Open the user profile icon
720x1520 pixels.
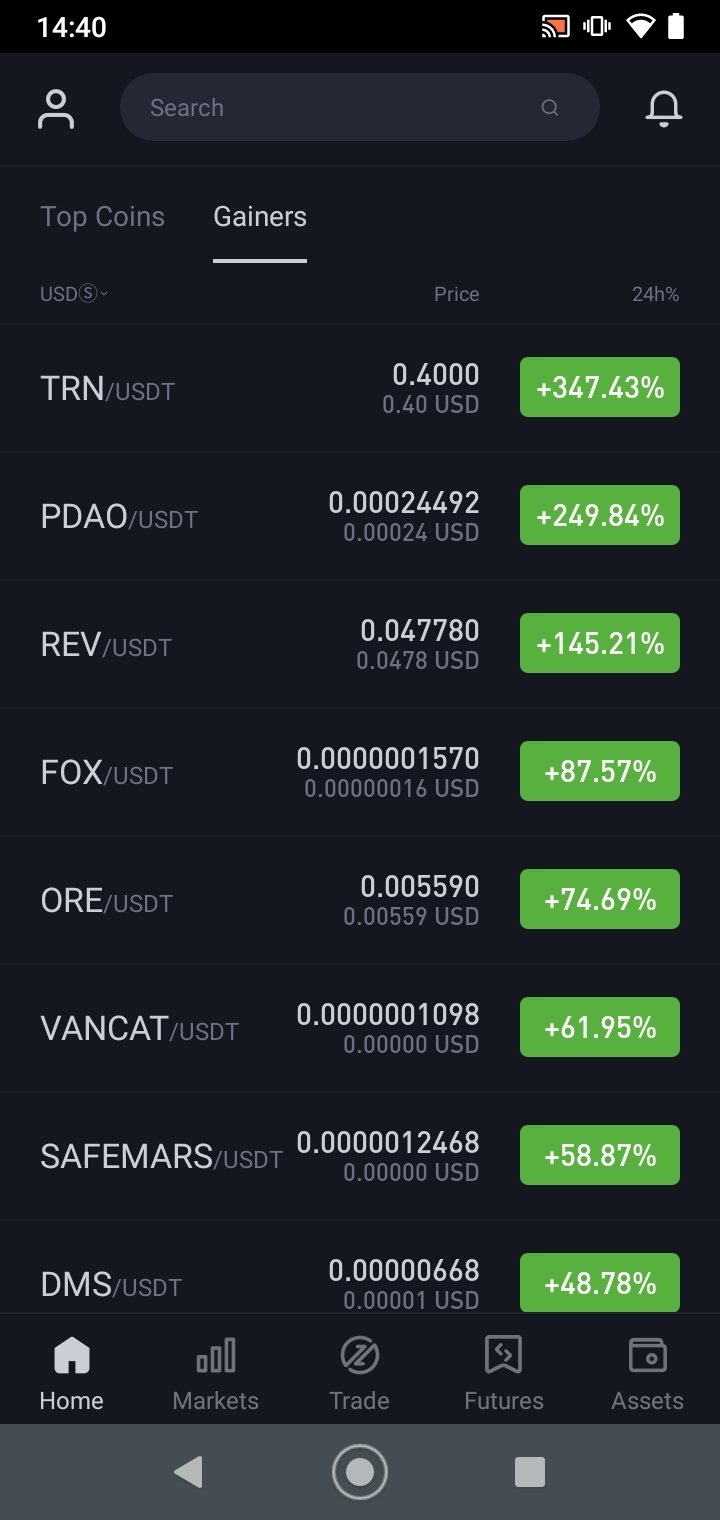click(x=56, y=109)
